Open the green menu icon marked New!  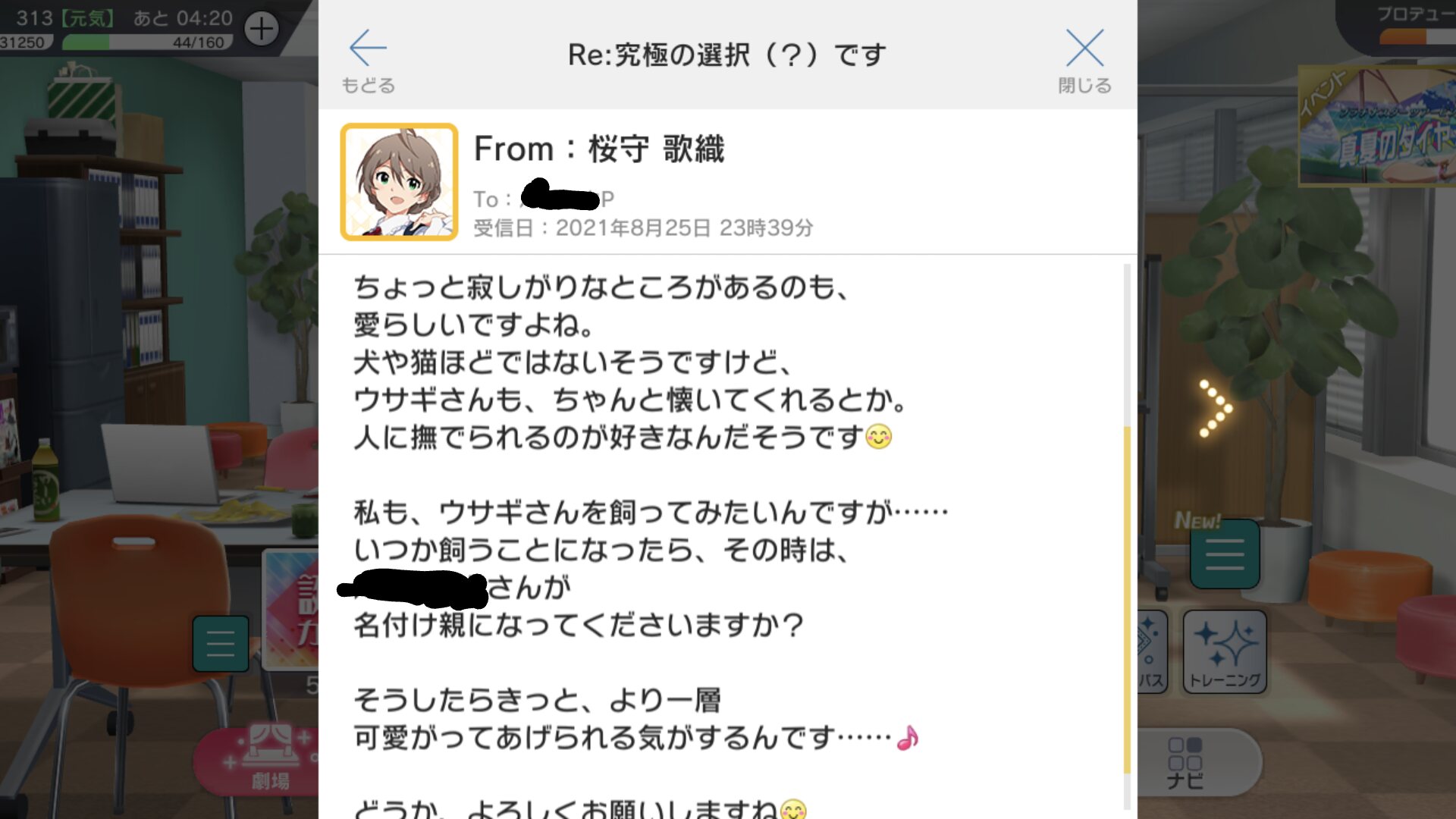(x=1225, y=554)
